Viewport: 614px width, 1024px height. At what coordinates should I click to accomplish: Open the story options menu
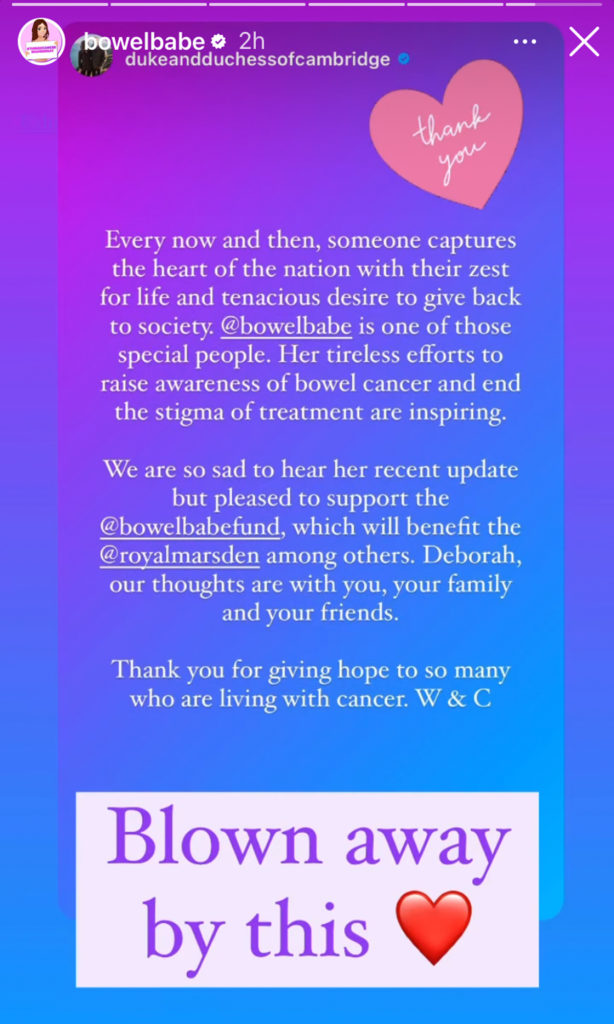(525, 42)
